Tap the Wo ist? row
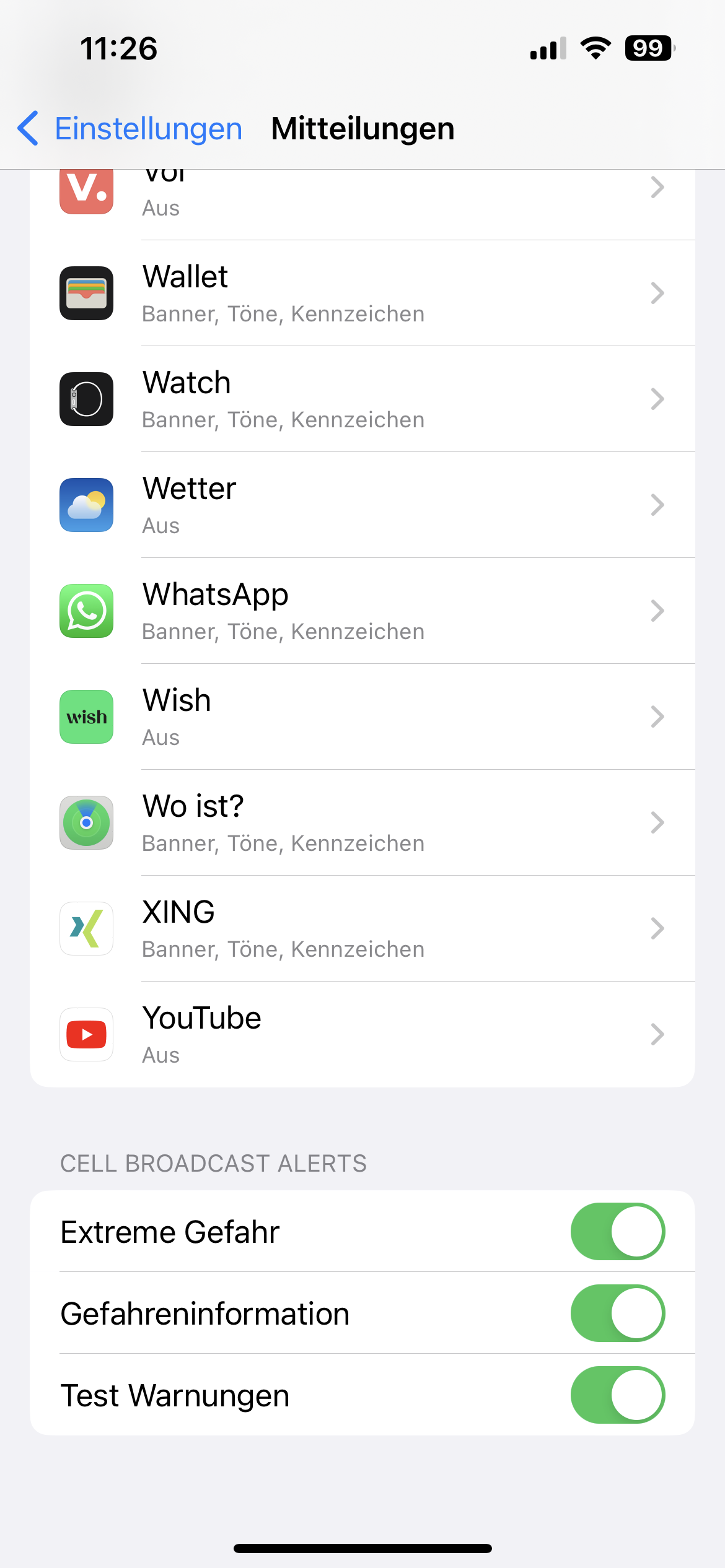The height and width of the screenshot is (1568, 725). [362, 823]
